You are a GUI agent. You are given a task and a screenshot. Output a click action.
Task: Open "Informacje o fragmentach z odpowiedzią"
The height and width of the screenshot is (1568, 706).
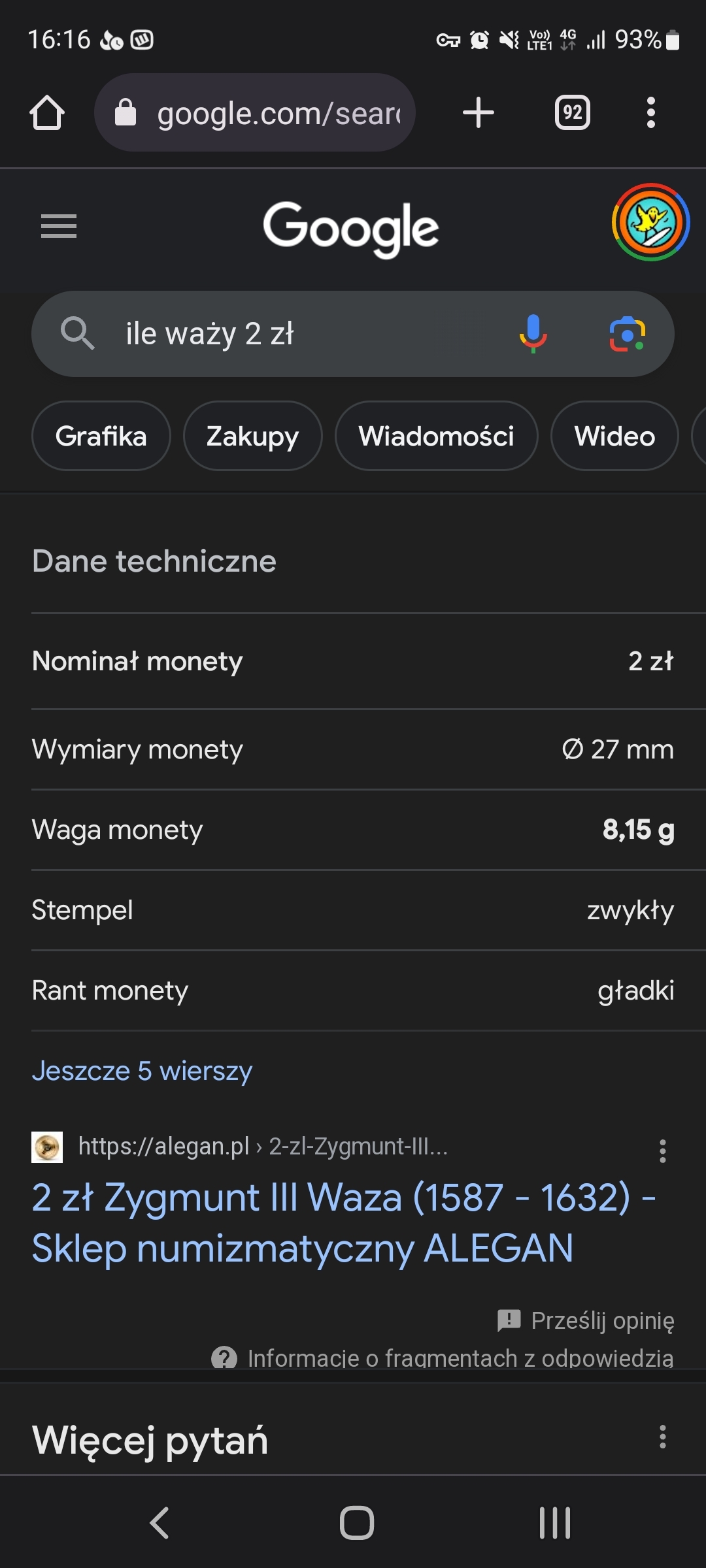click(443, 1358)
